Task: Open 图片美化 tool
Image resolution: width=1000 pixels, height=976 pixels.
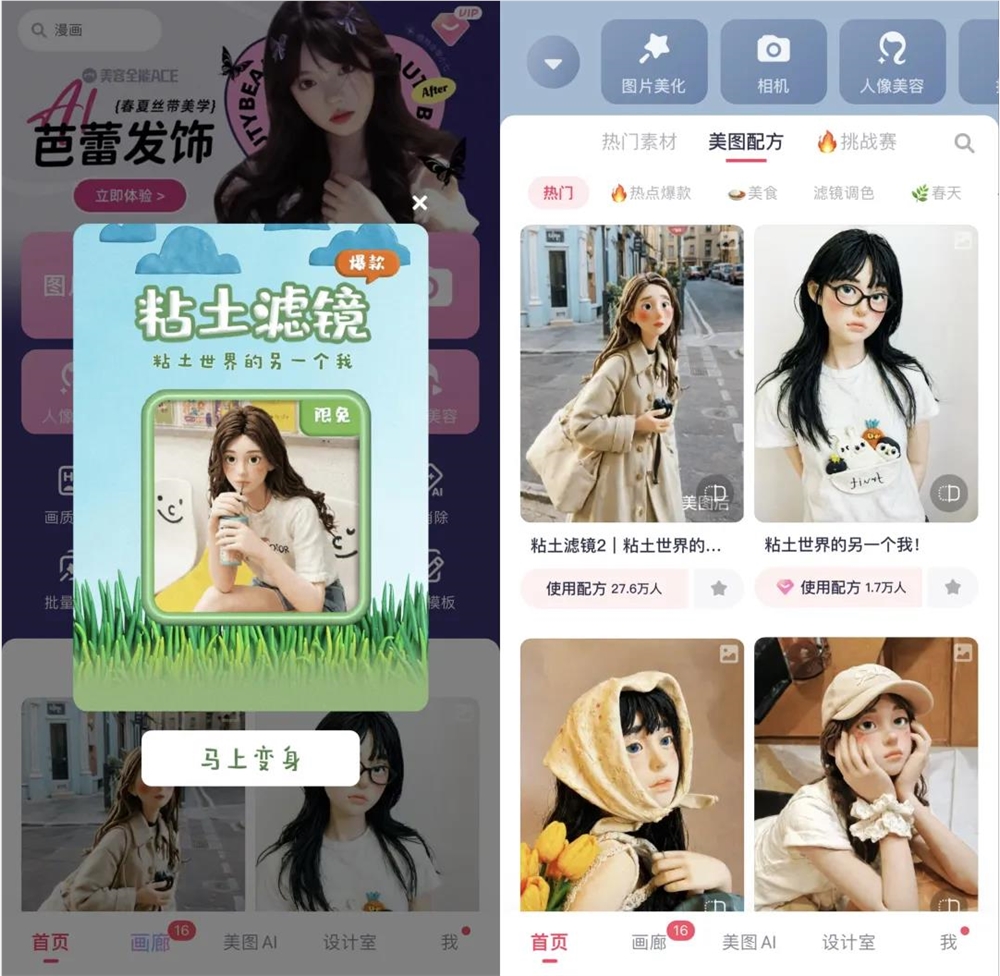Action: (x=653, y=62)
